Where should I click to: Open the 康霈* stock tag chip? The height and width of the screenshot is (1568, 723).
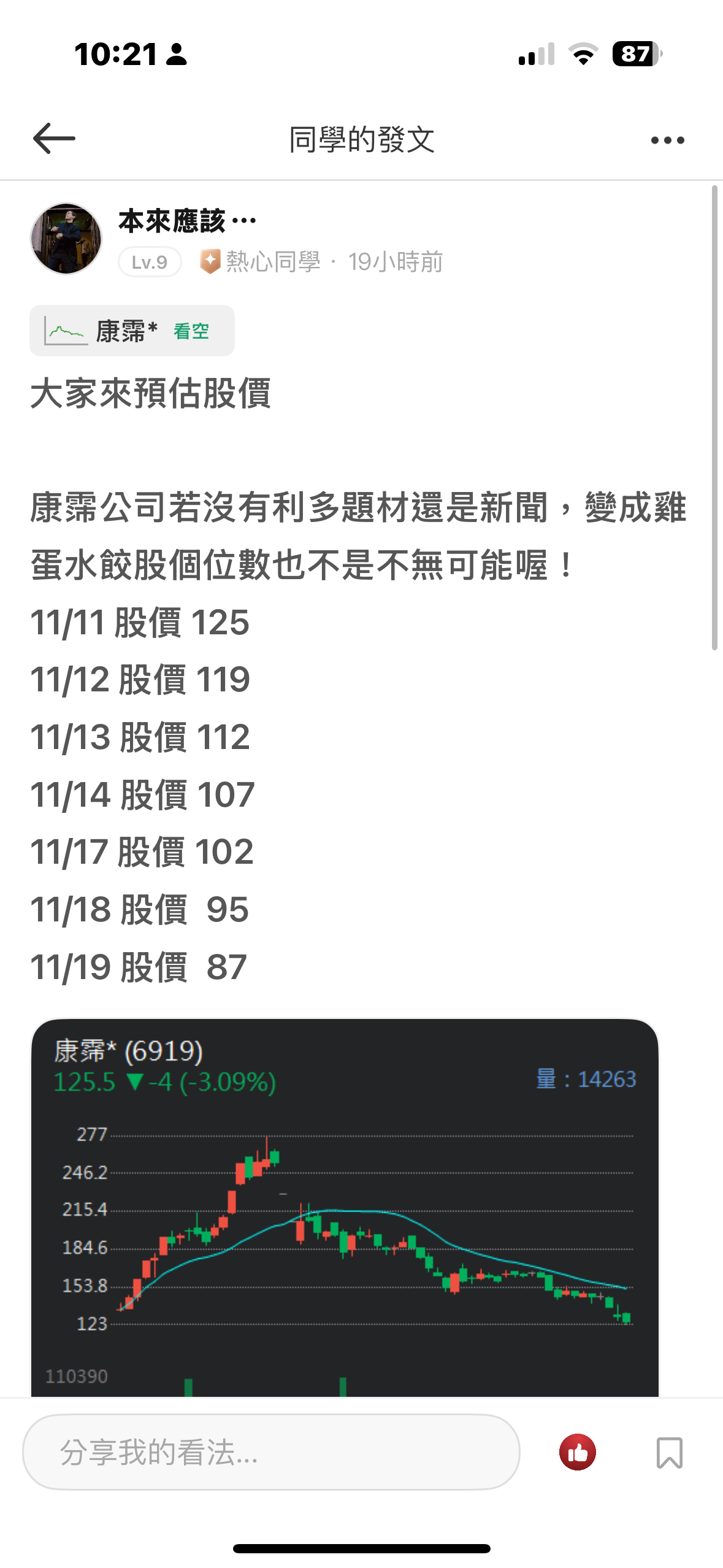(x=132, y=331)
